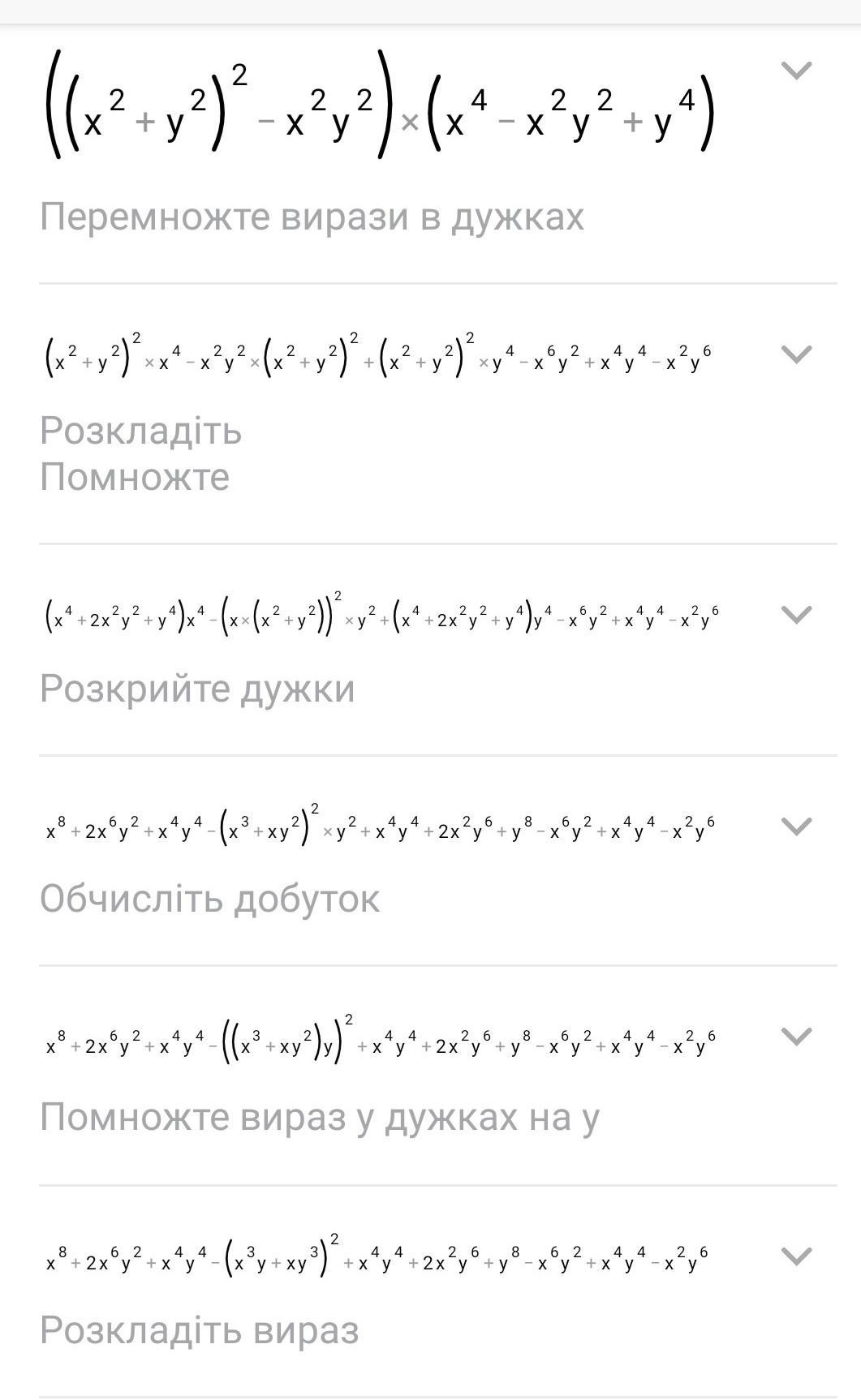
Task: Expand the 'Розкладіть вираз' step
Action: [796, 1256]
